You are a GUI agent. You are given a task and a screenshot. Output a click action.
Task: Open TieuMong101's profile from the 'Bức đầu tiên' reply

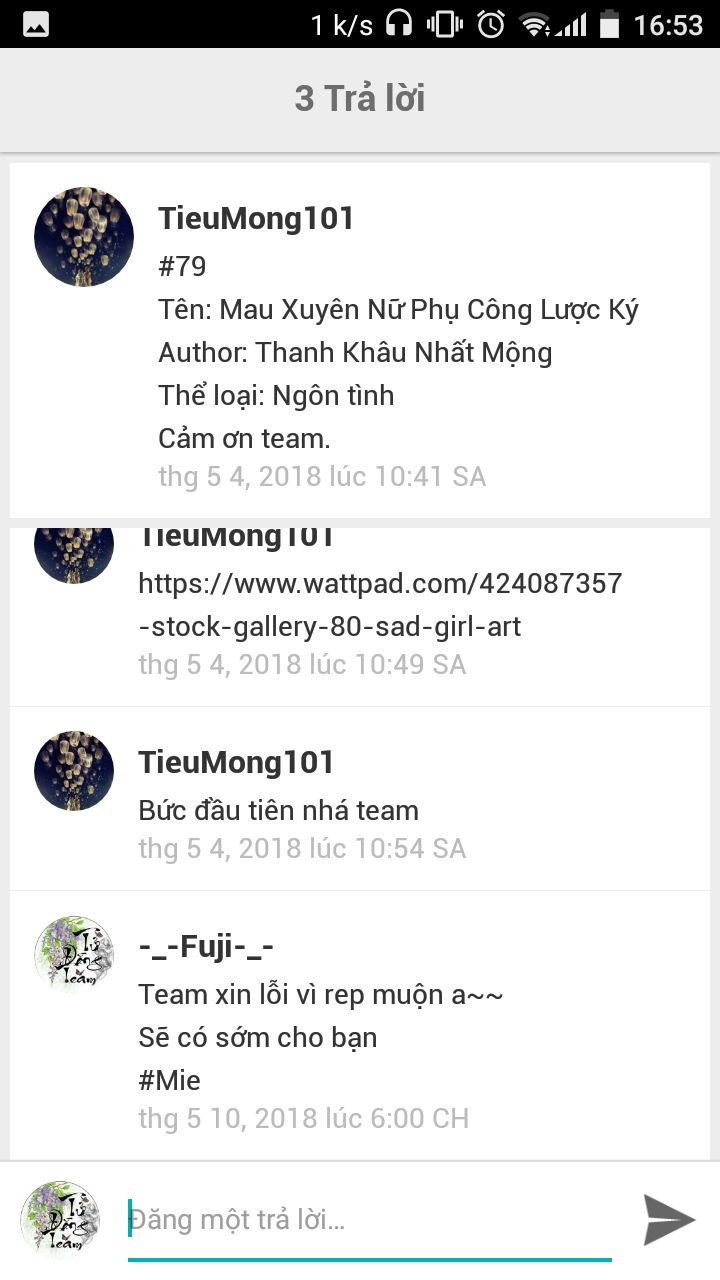tap(236, 762)
